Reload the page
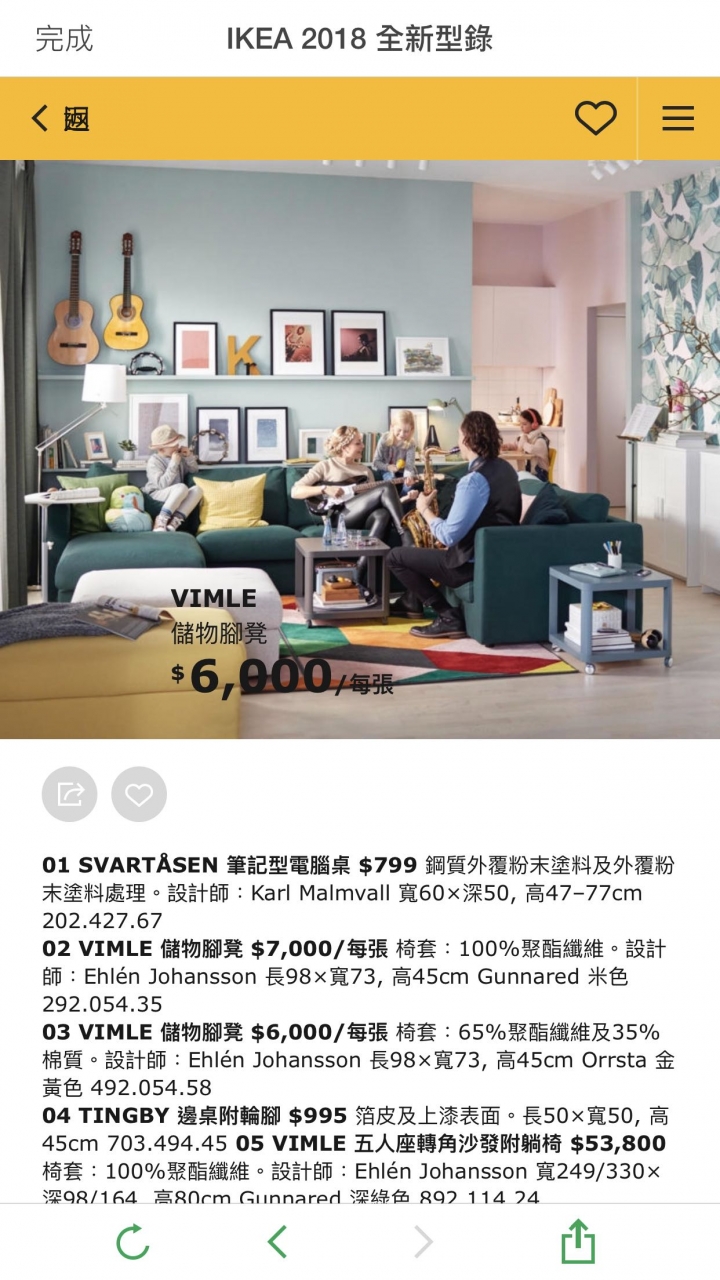 [x=133, y=1243]
